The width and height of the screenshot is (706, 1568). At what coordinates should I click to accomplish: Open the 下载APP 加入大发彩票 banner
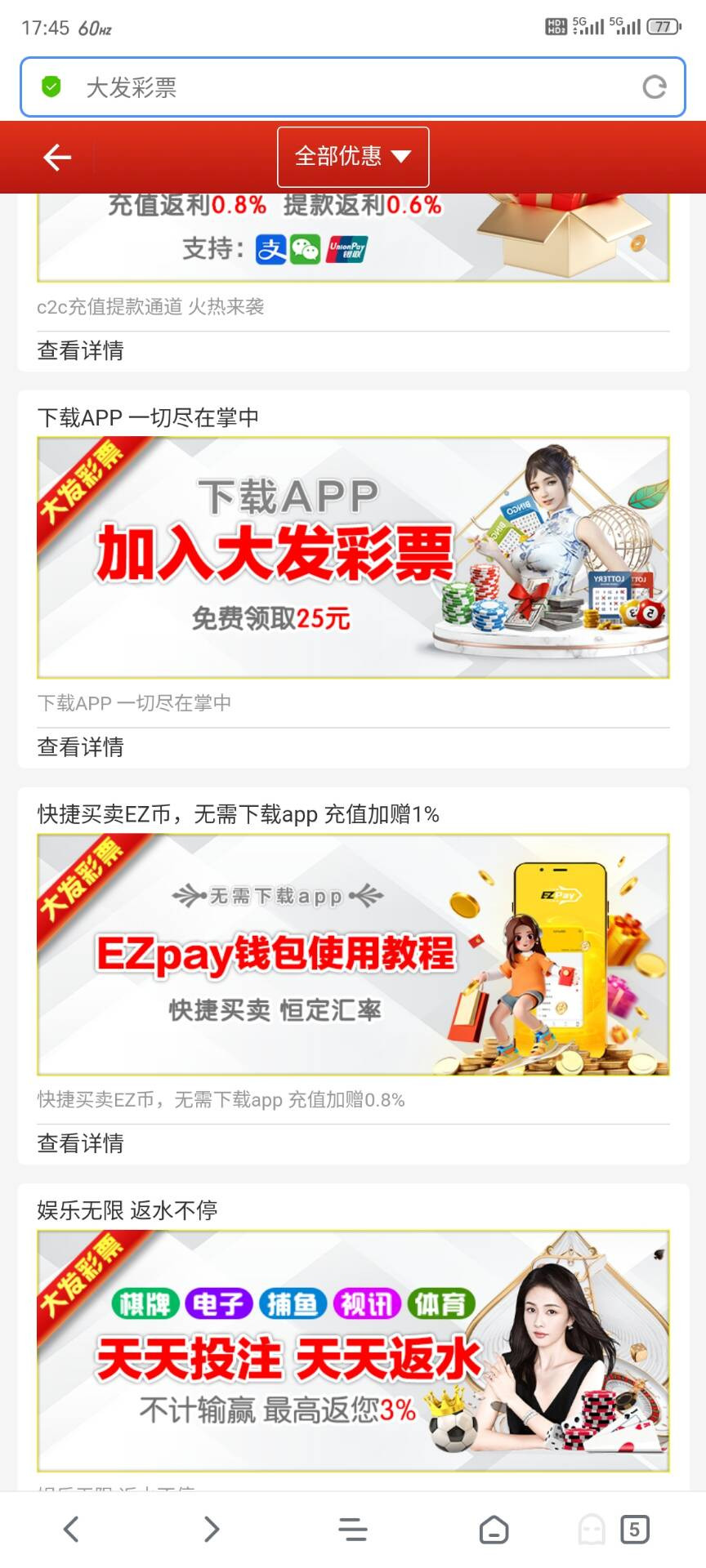tap(353, 558)
